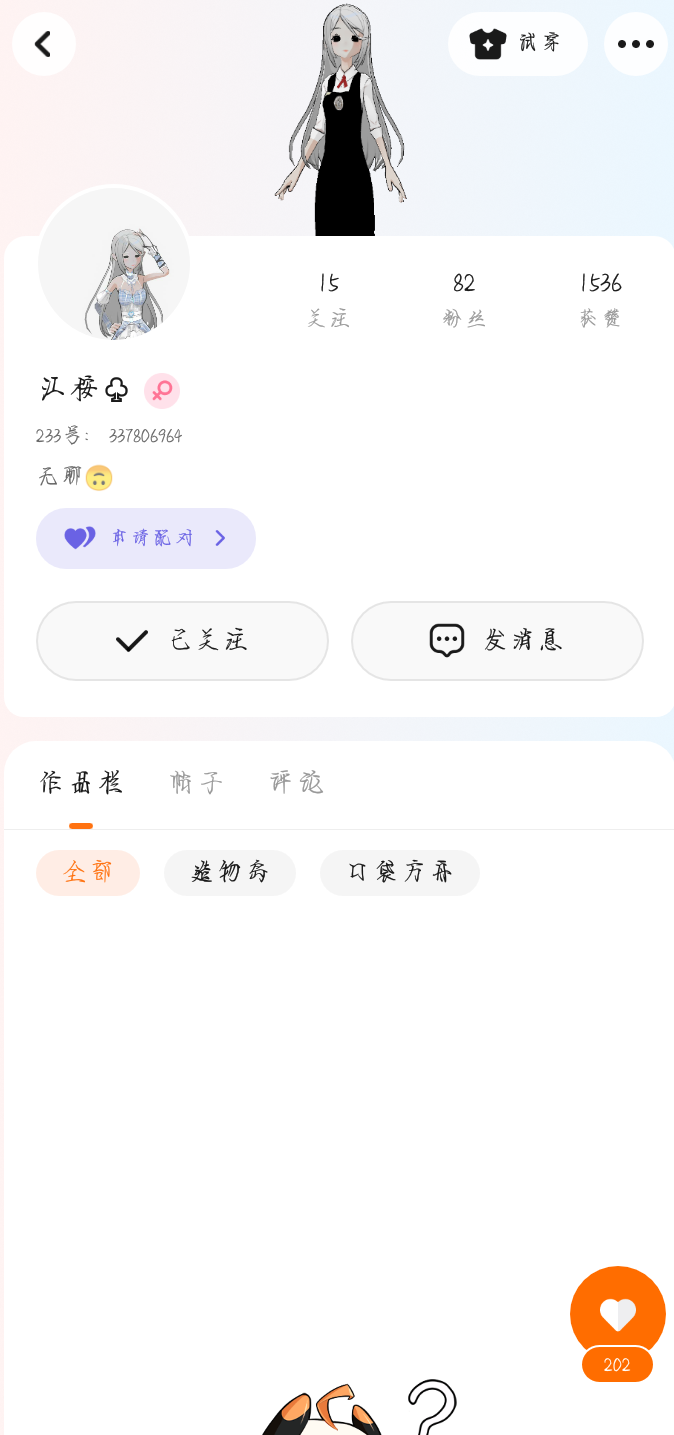Filter works by 口袋方舟
The width and height of the screenshot is (674, 1435).
pyautogui.click(x=400, y=873)
